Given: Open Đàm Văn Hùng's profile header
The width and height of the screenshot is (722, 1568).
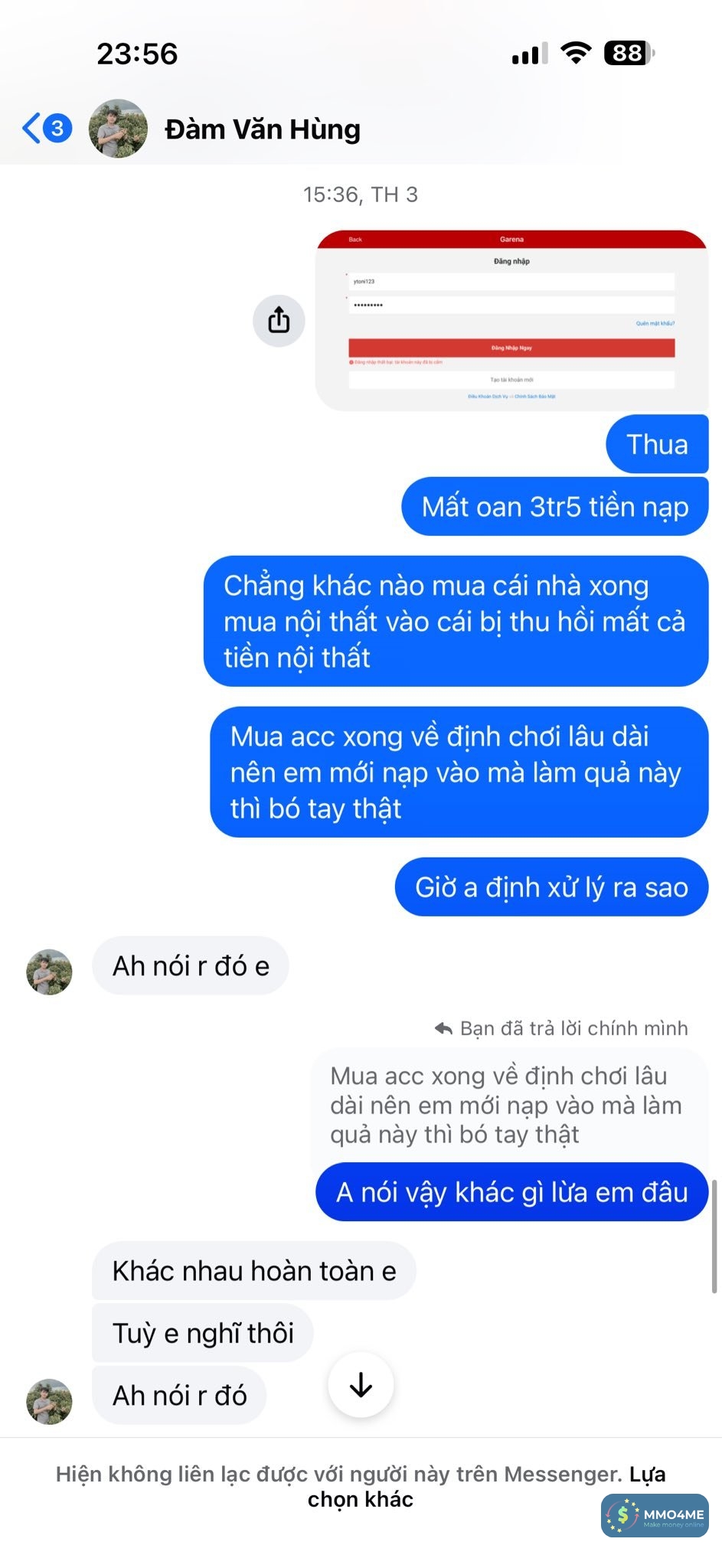Looking at the screenshot, I should click(262, 129).
